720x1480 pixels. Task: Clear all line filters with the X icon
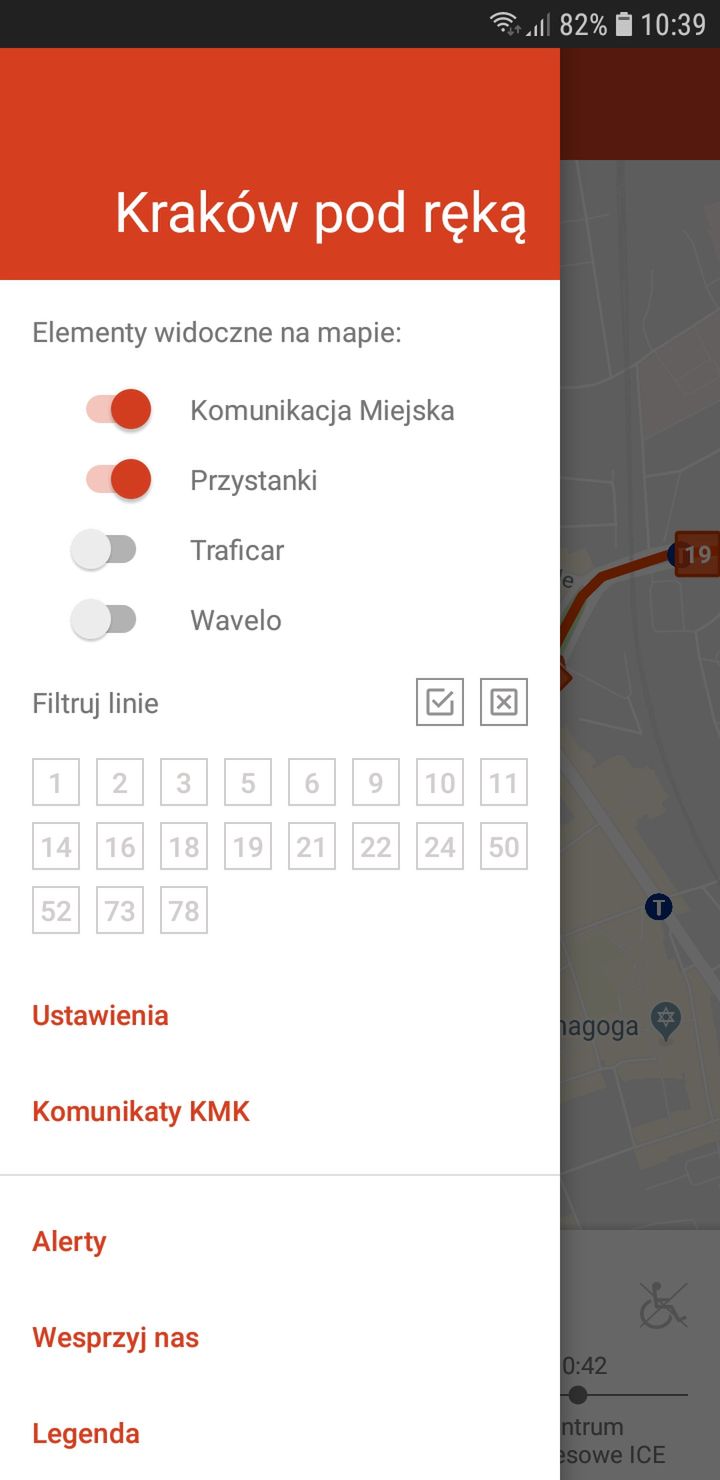[x=504, y=702]
